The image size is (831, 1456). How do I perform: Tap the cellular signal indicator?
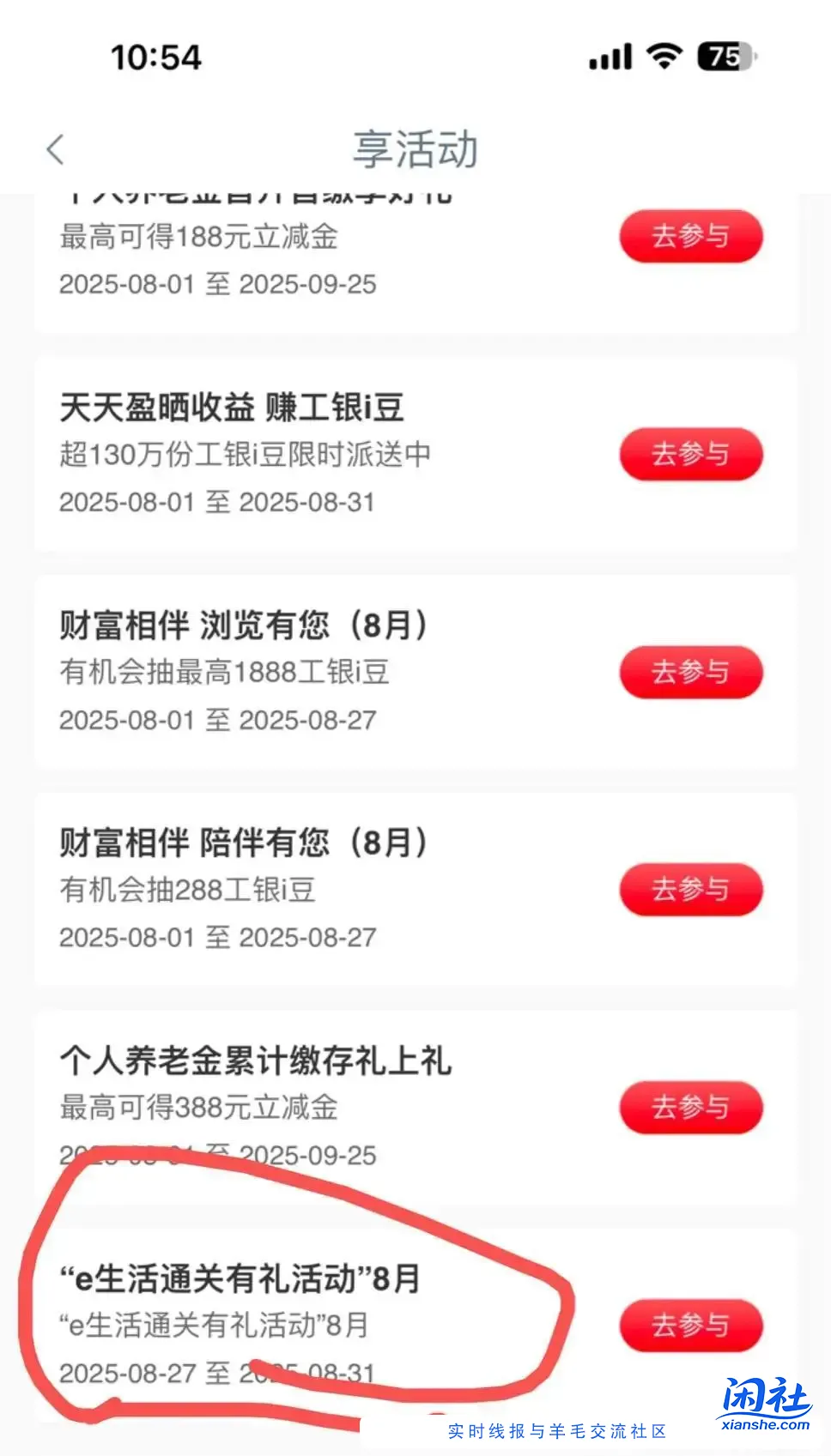click(610, 54)
